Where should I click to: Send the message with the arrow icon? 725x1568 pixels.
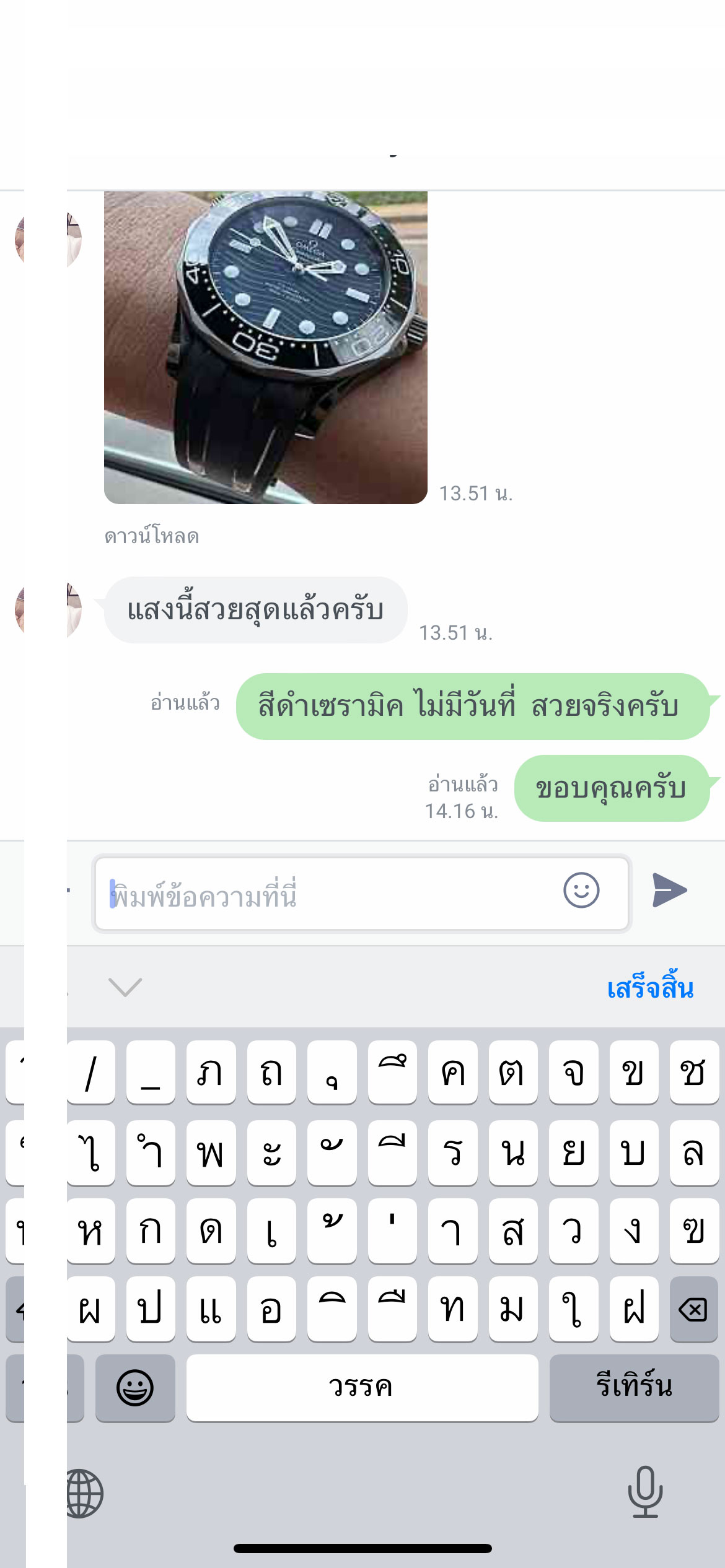click(x=669, y=891)
